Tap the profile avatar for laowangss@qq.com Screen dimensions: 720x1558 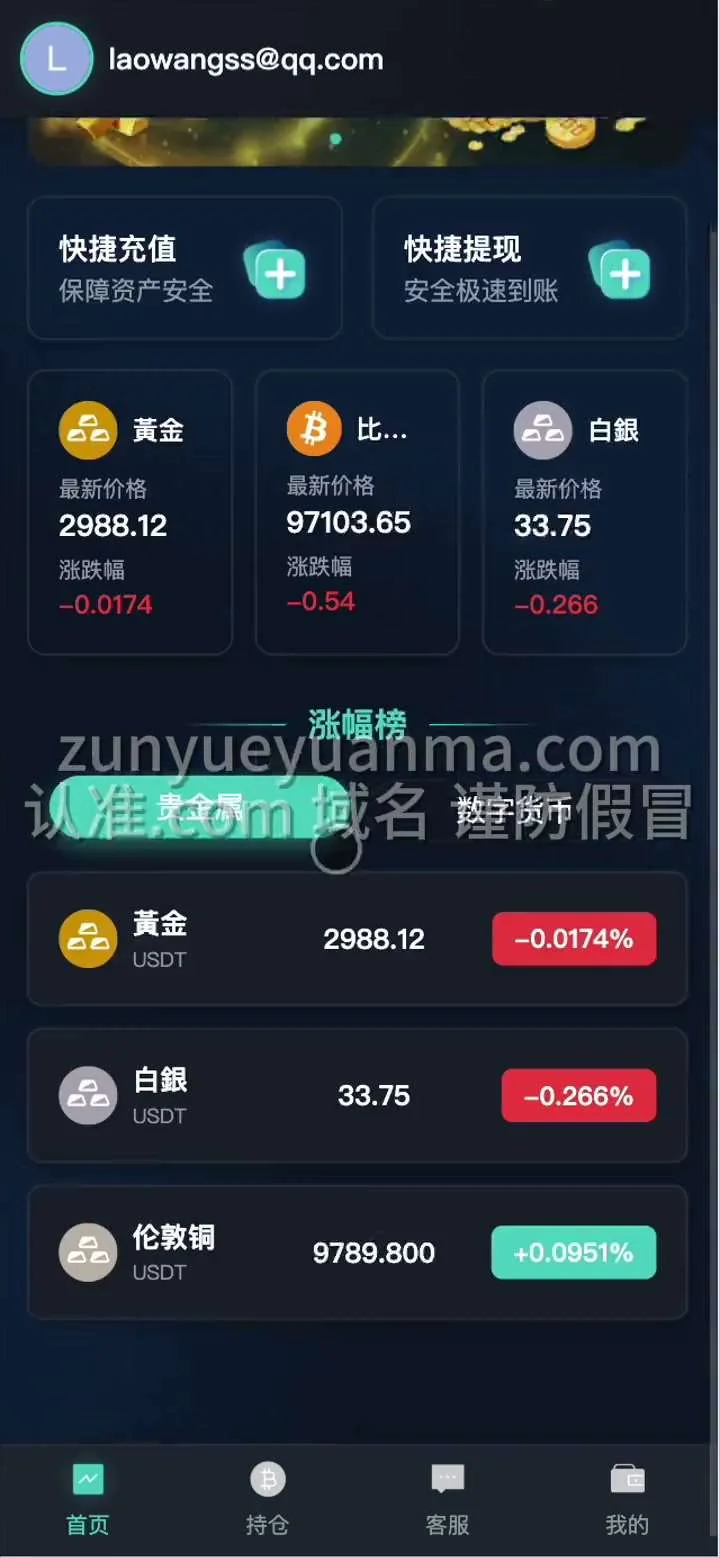pyautogui.click(x=57, y=59)
